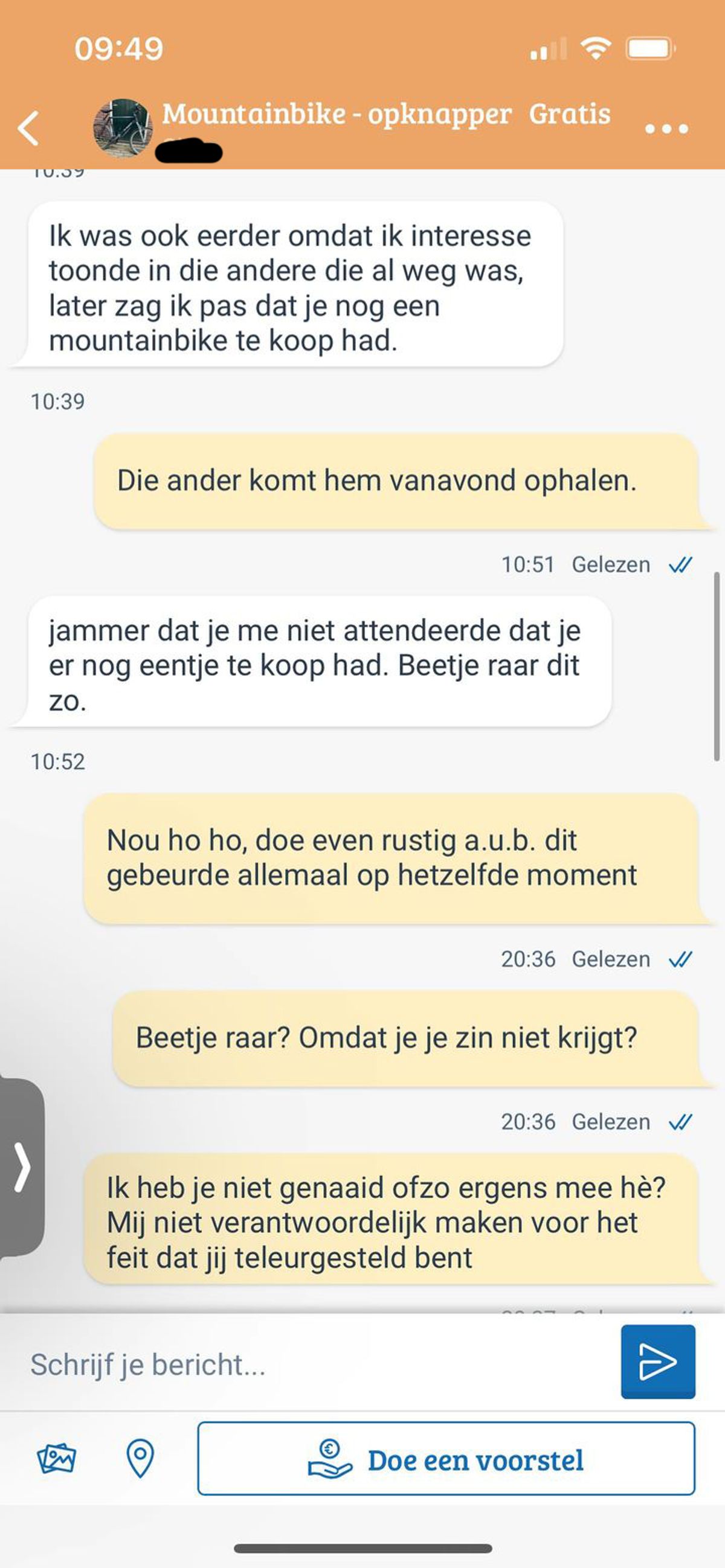Expand the side panel arrow handle
The image size is (725, 1568).
coord(21,1167)
